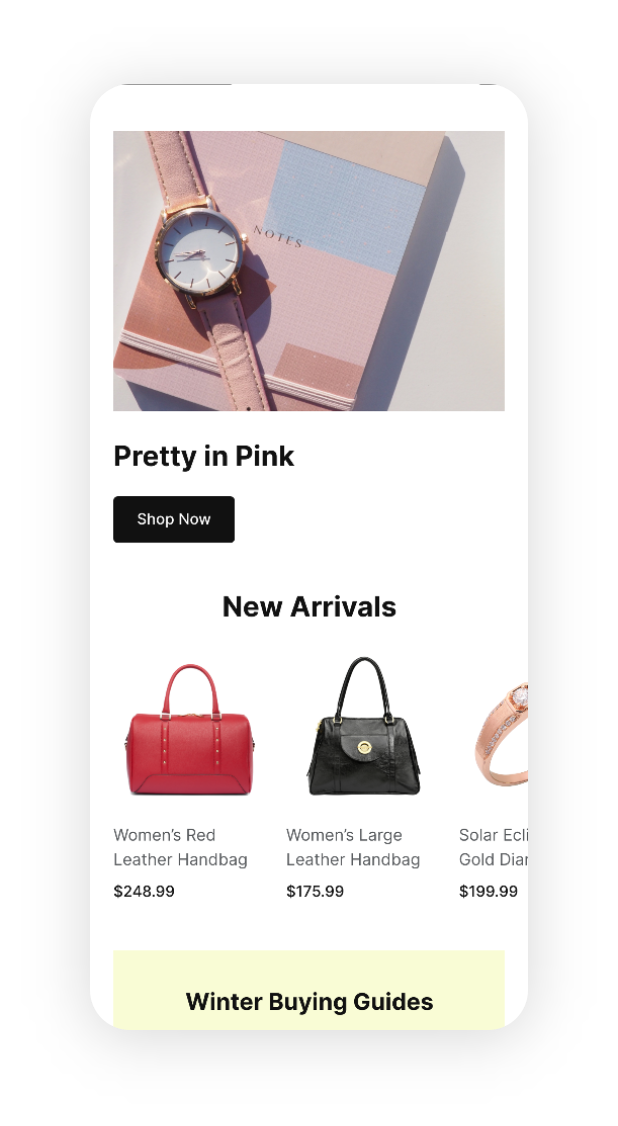Image resolution: width=618 pixels, height=1126 pixels.
Task: Open the Pretty in Pink banner image
Action: tap(309, 271)
